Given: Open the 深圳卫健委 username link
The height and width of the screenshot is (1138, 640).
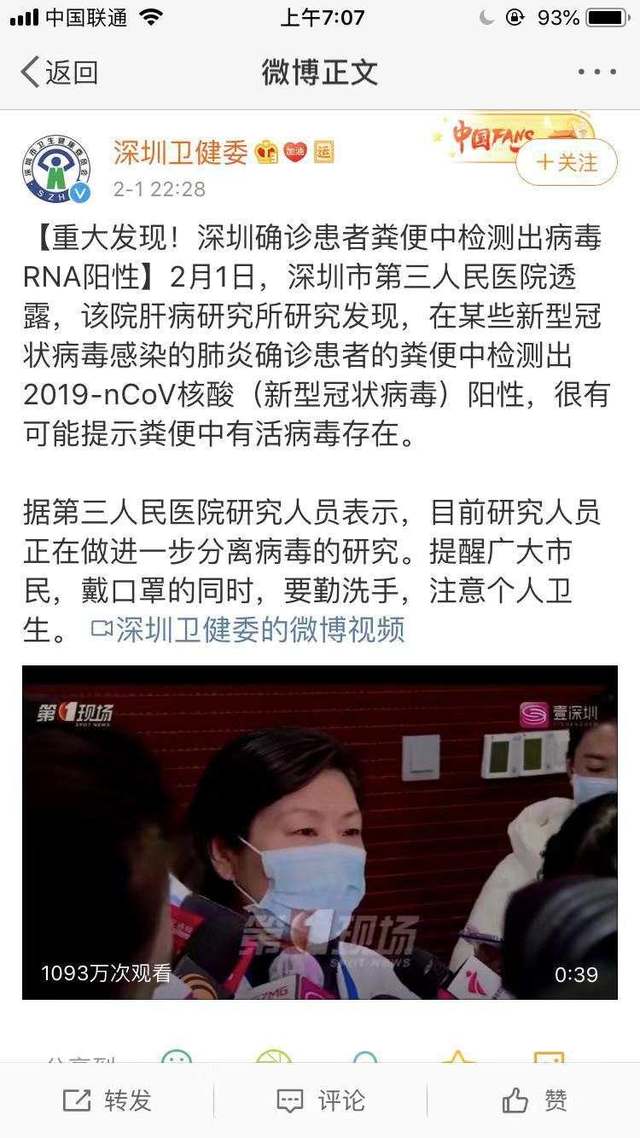Looking at the screenshot, I should click(x=180, y=152).
